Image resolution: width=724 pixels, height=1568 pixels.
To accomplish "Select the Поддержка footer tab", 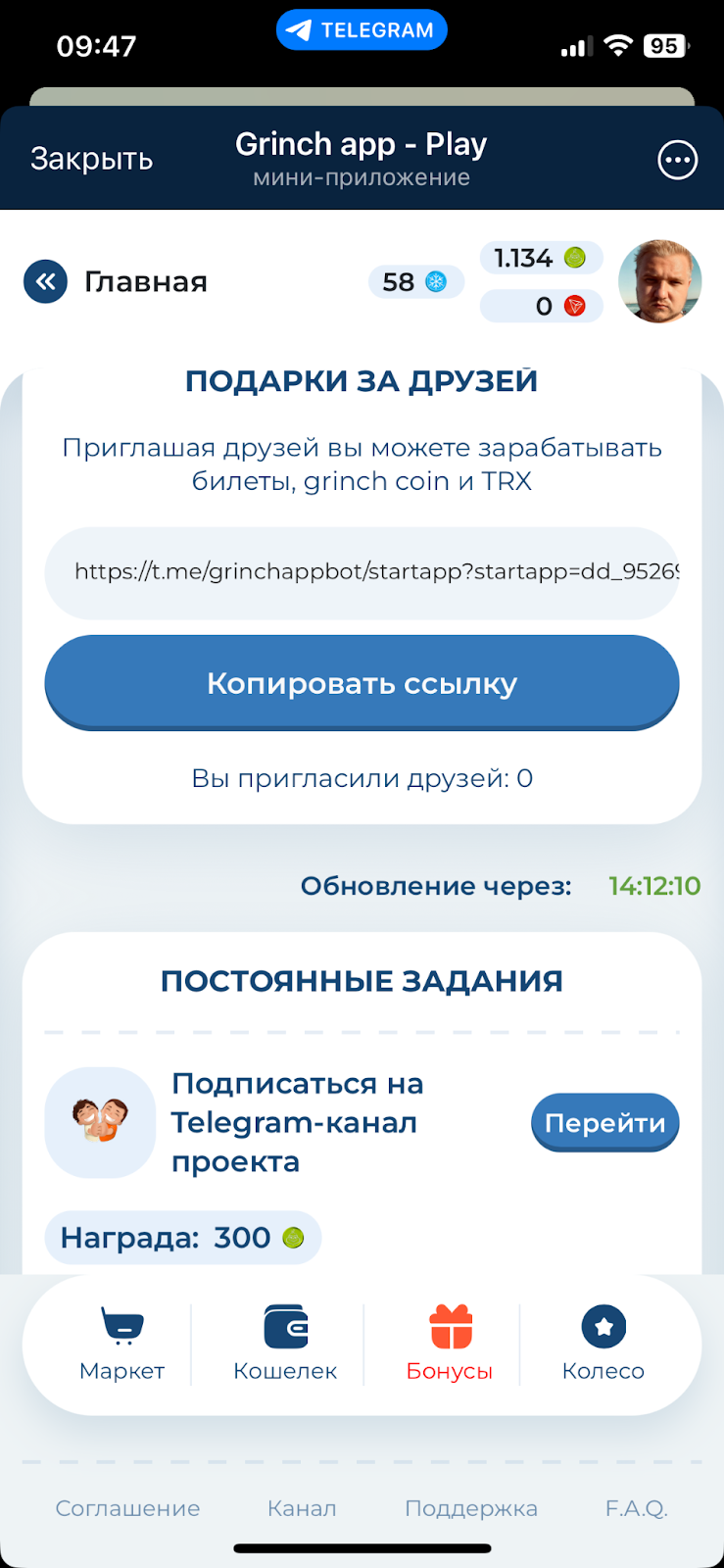I will (x=470, y=1508).
